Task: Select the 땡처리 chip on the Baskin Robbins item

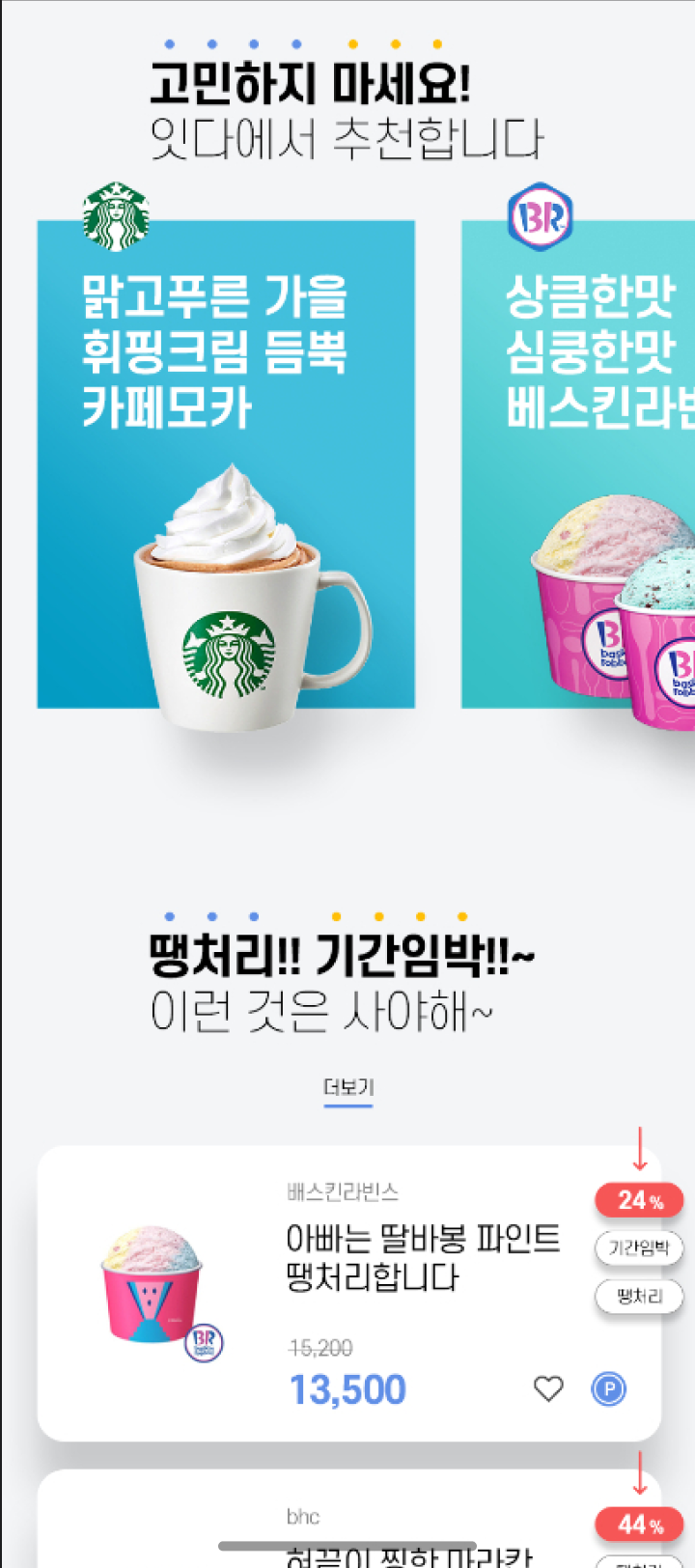Action: (638, 1296)
